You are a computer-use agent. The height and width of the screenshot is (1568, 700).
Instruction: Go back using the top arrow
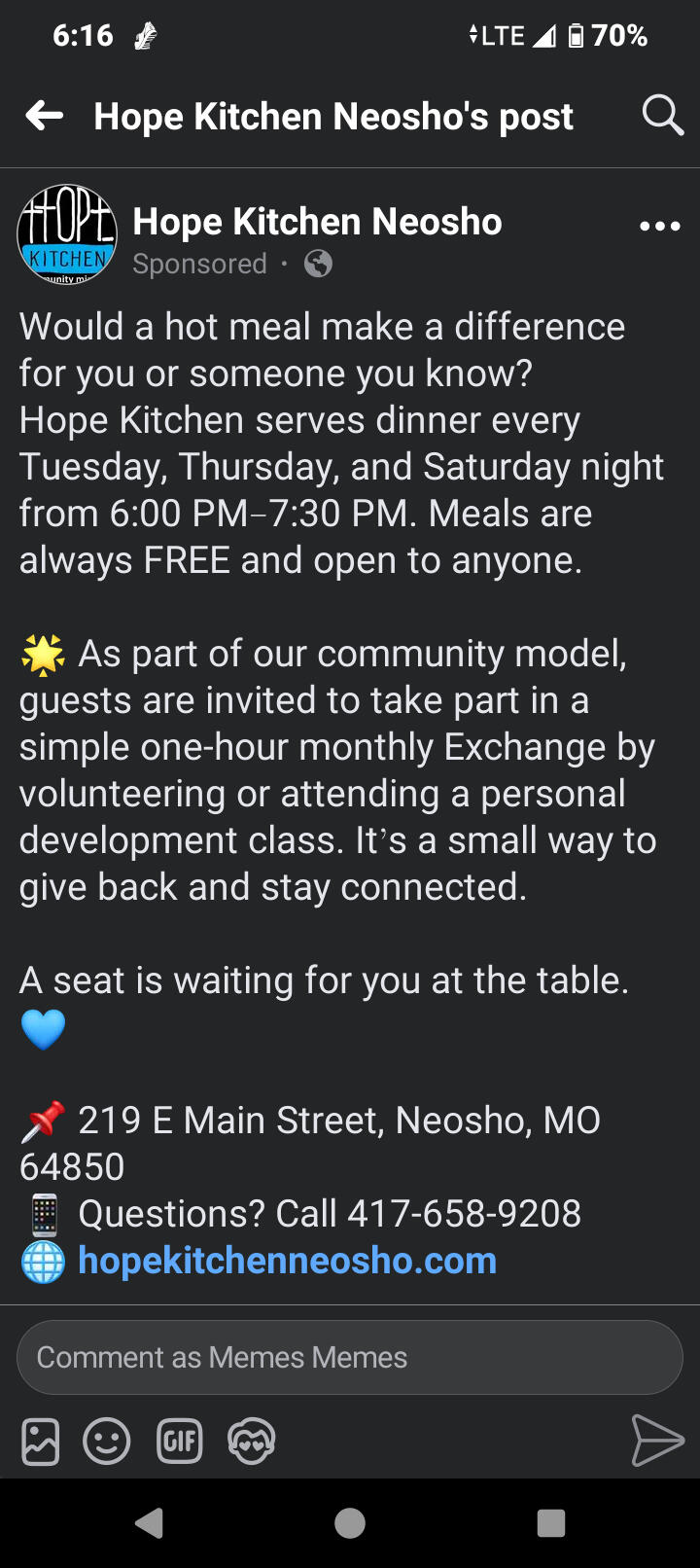45,117
